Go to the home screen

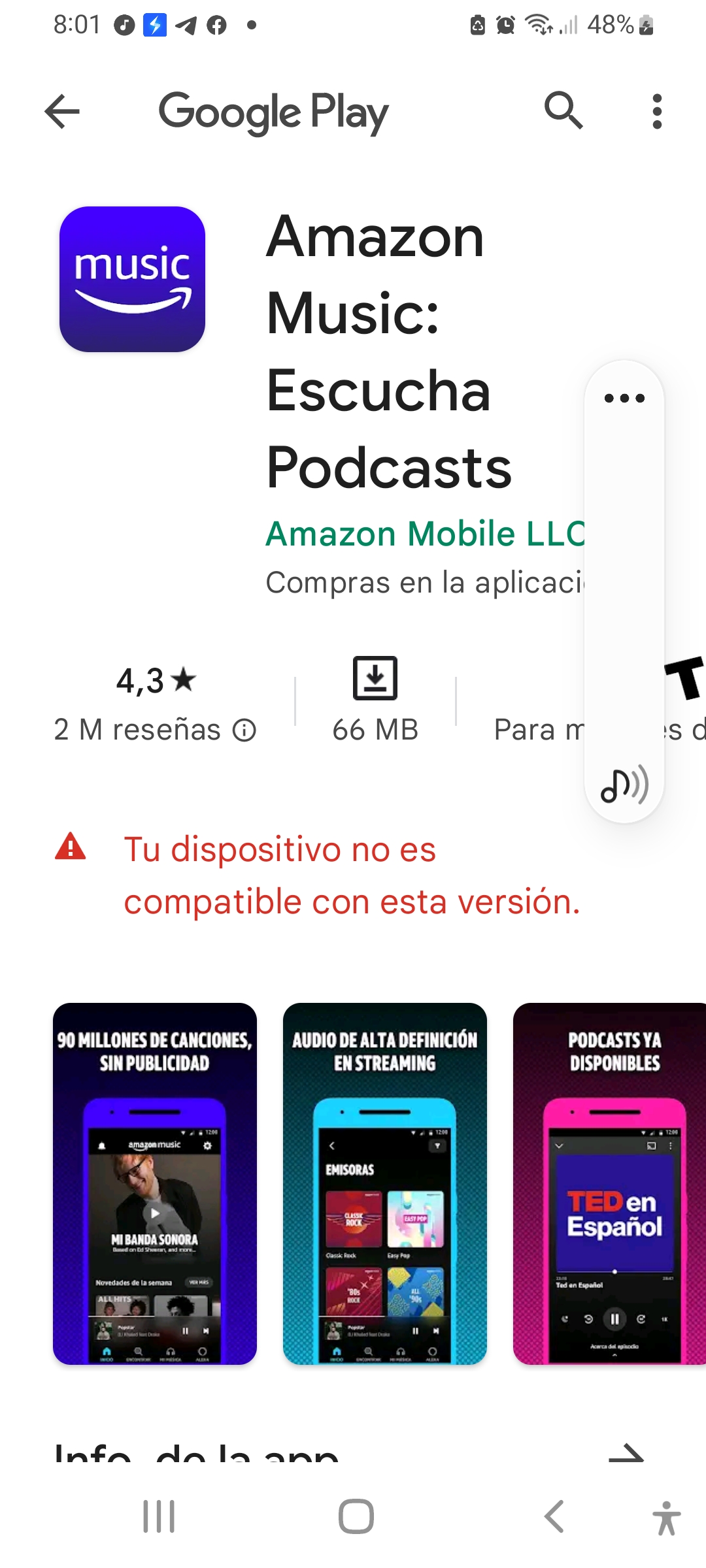pos(356,1516)
